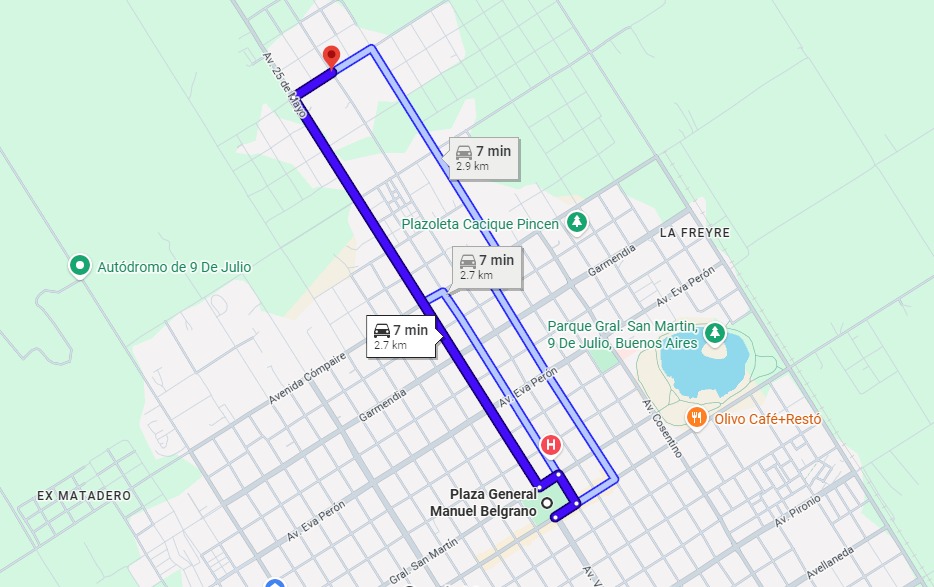The image size is (934, 587).
Task: Open the Olivo Café+Restó restaurant marker
Action: [697, 418]
